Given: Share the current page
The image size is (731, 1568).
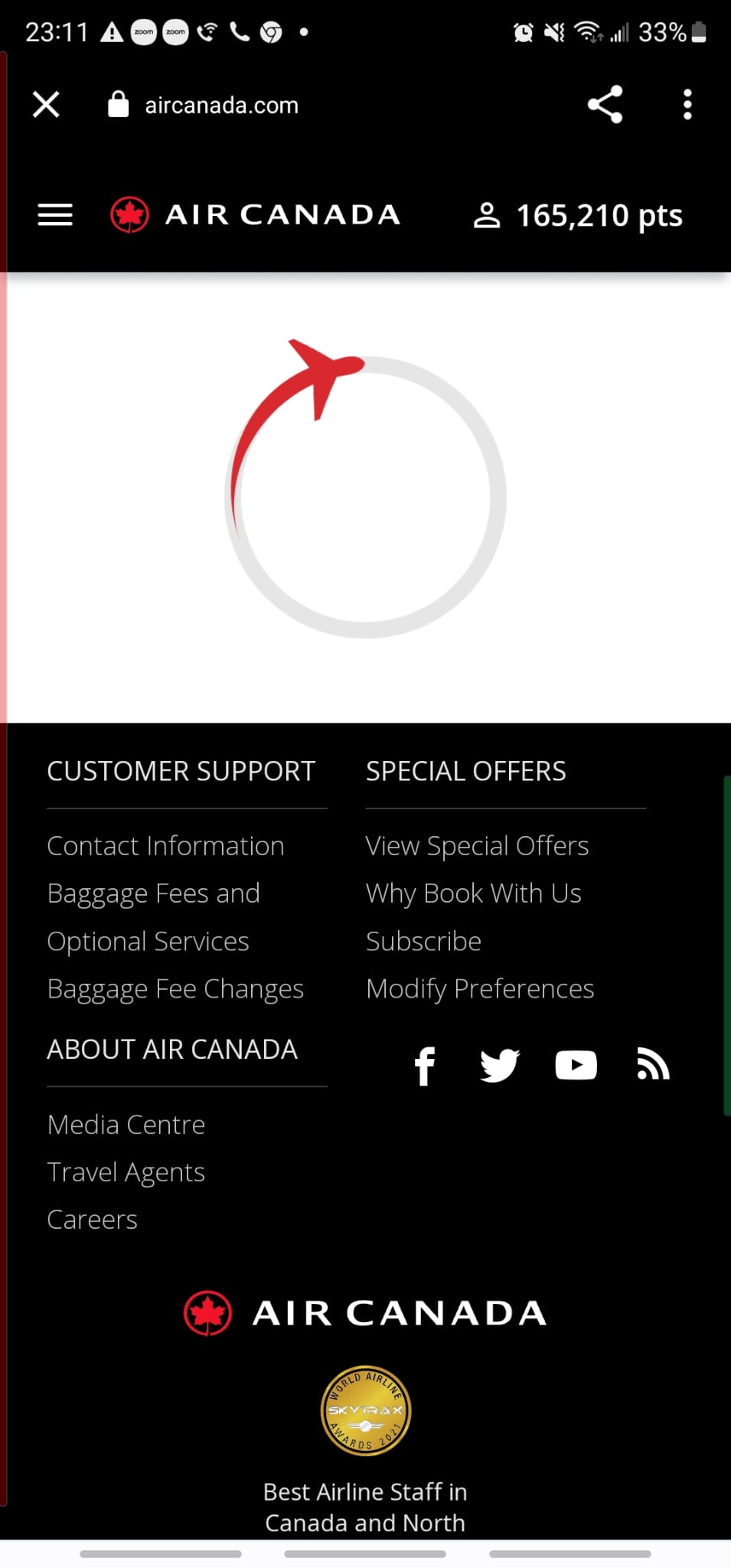Looking at the screenshot, I should (605, 105).
